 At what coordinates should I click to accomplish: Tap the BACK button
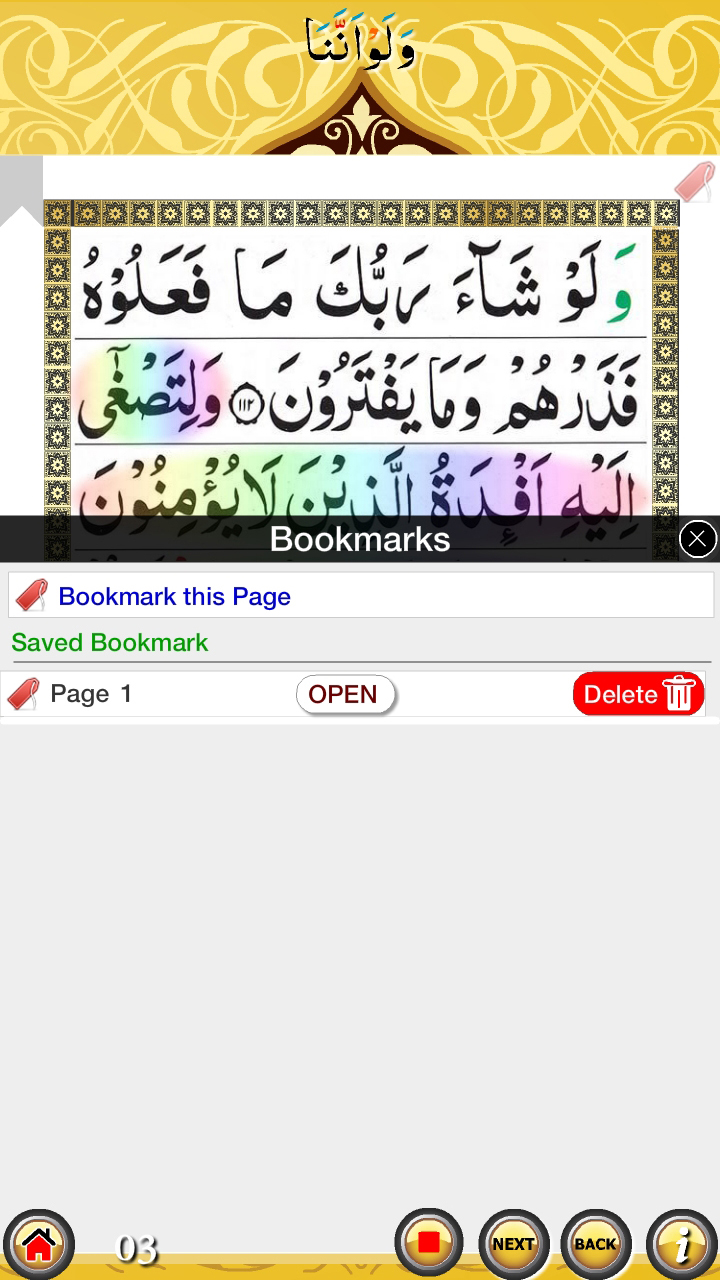[x=596, y=1244]
